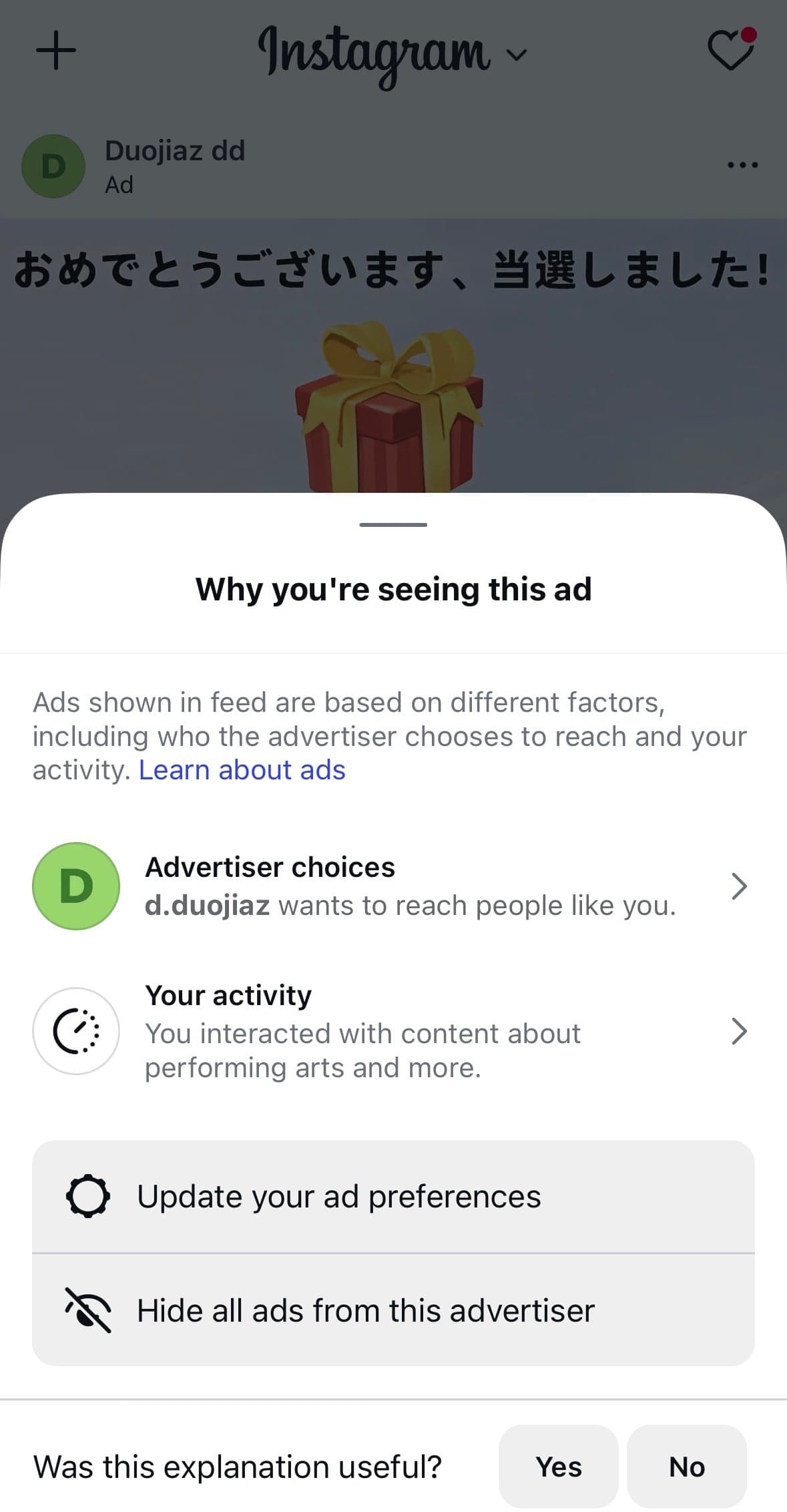Select Update your ad preferences
Viewport: 787px width, 1512px height.
[x=393, y=1196]
